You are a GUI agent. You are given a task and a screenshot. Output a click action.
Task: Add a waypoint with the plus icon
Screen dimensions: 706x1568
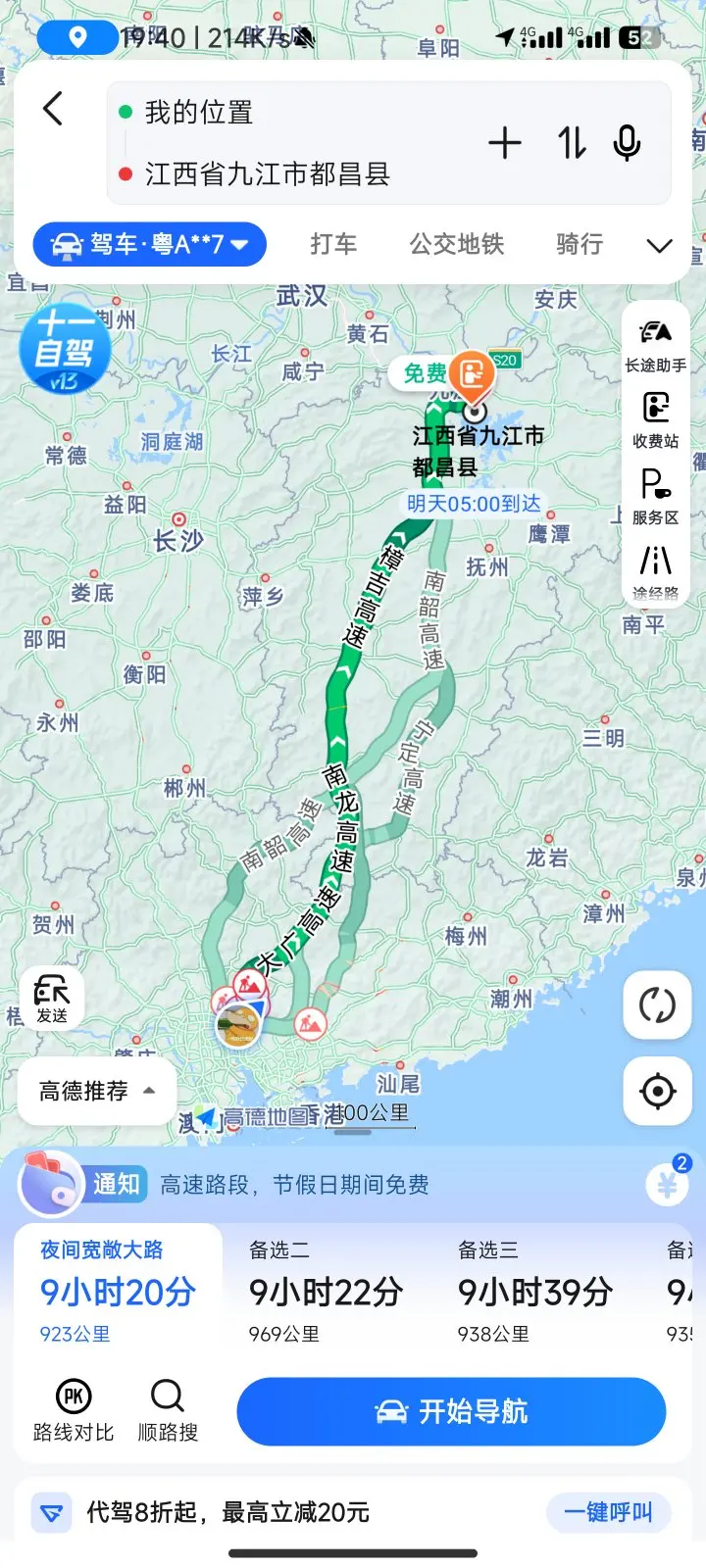[505, 143]
